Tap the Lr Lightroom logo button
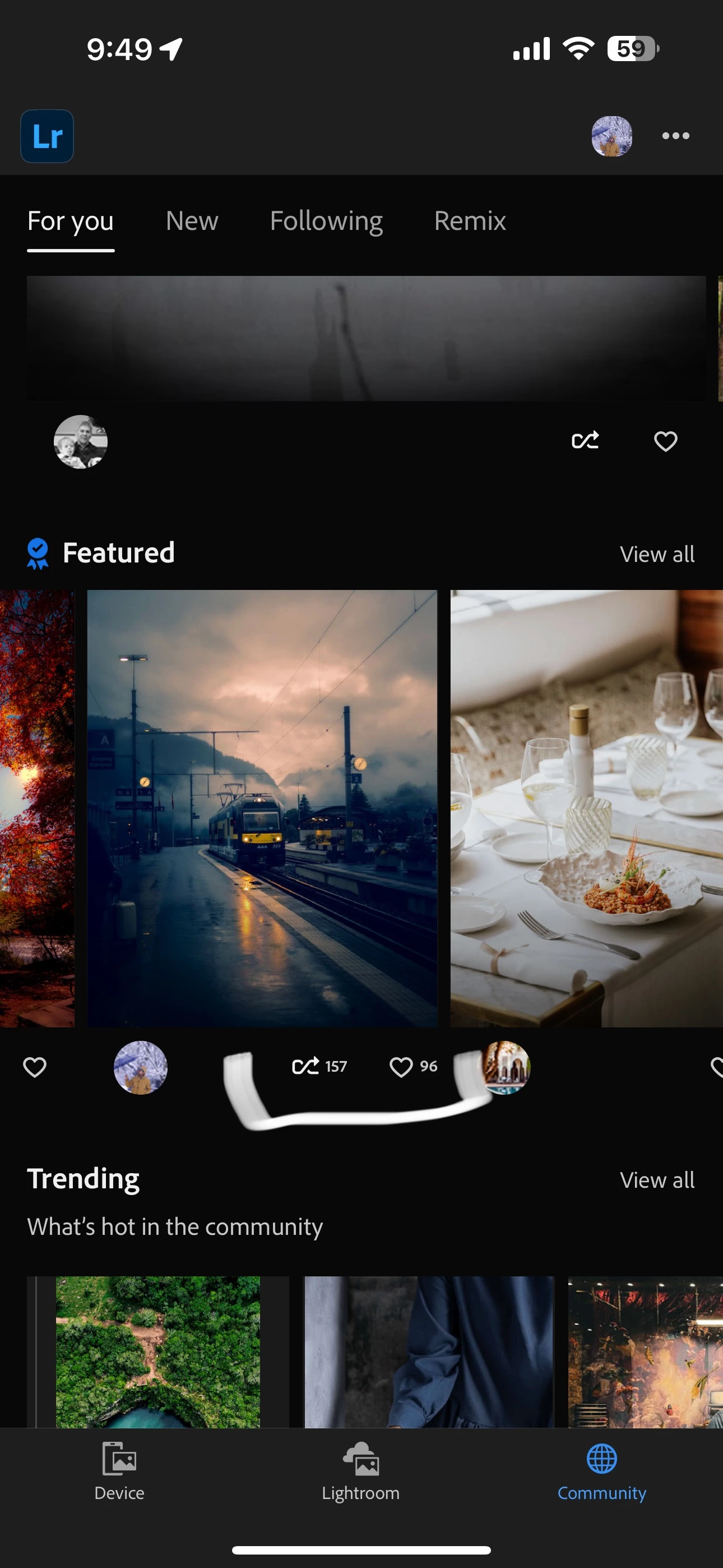723x1568 pixels. (47, 136)
